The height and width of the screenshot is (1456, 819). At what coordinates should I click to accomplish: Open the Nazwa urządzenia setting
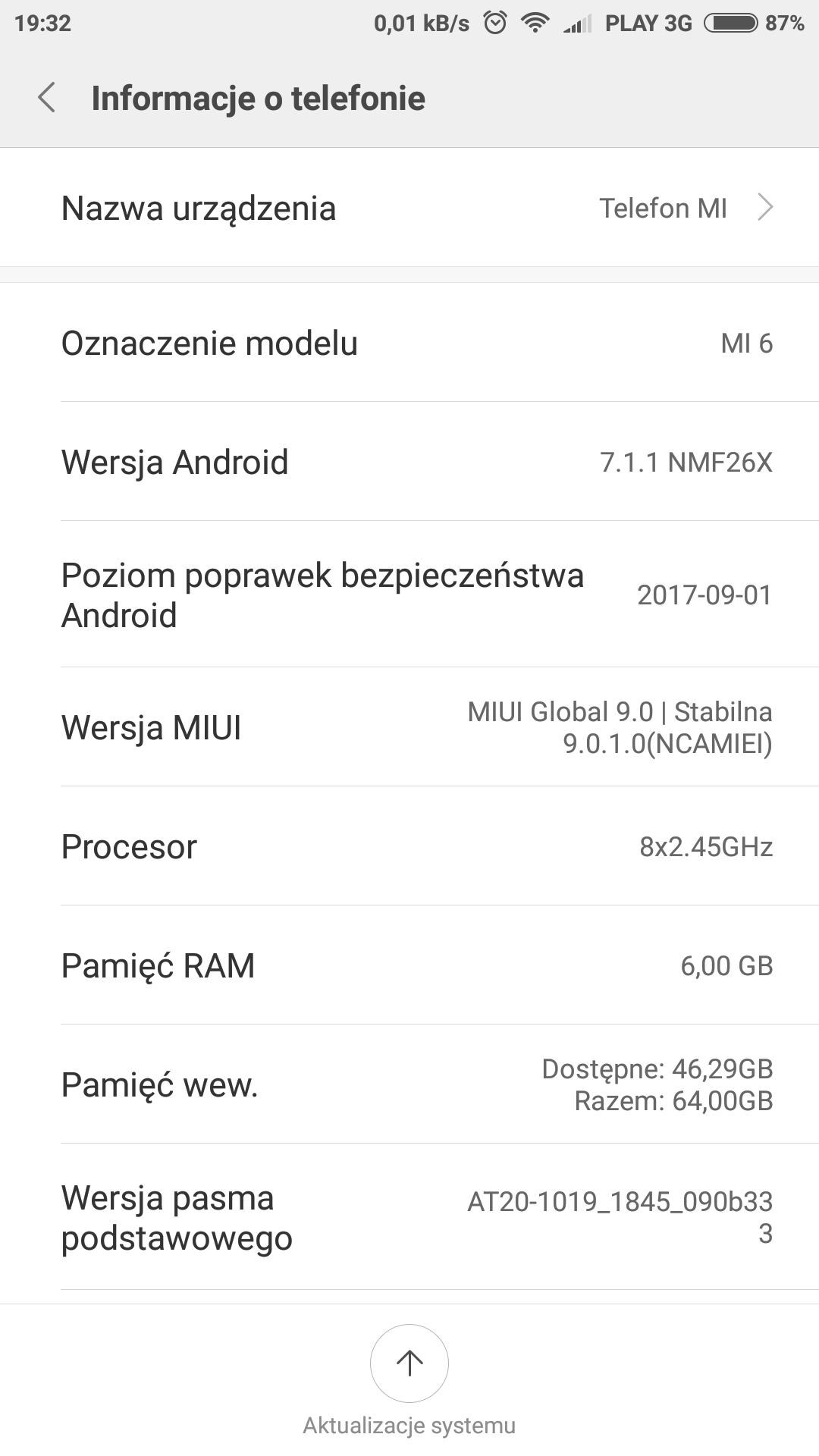click(409, 208)
